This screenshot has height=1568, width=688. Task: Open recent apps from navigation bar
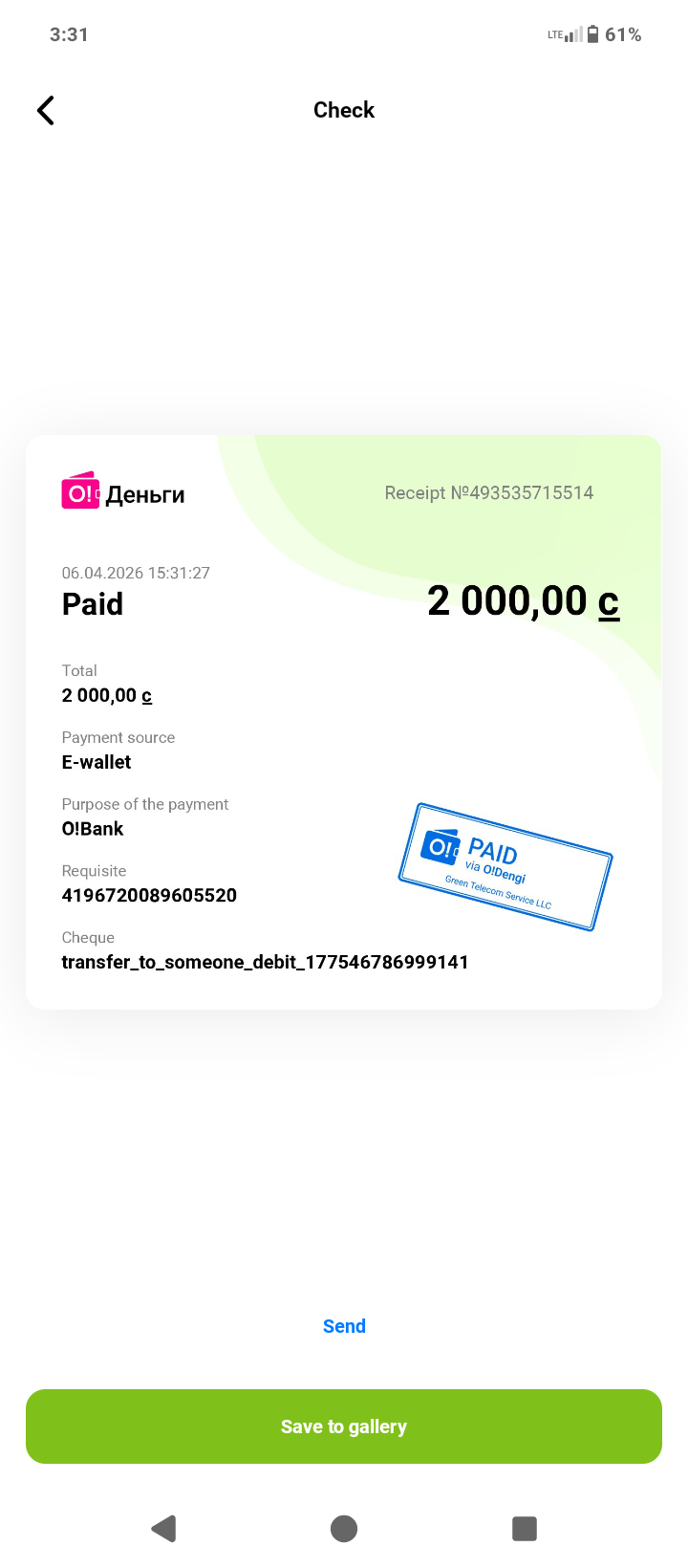tap(524, 1529)
